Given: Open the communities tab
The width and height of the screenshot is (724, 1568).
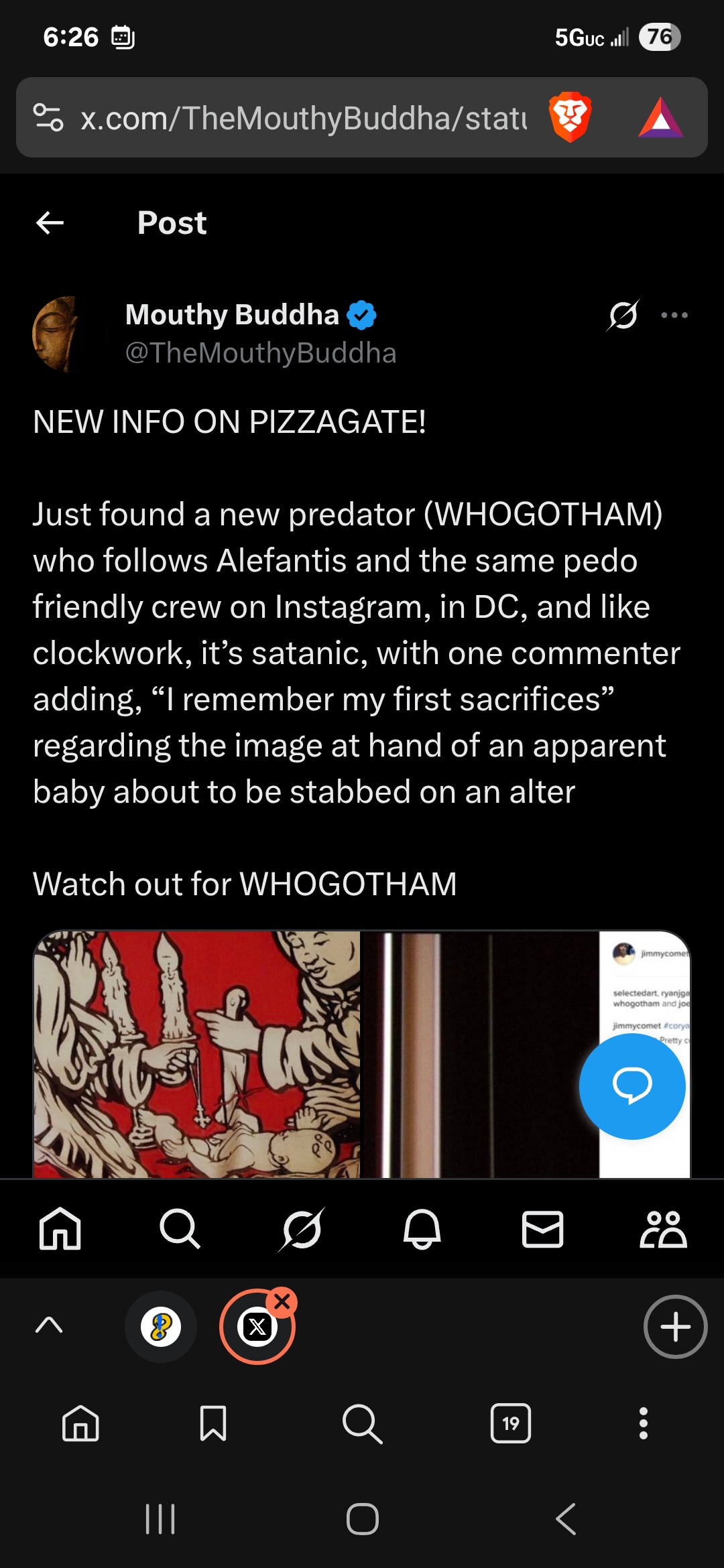Looking at the screenshot, I should [x=663, y=1228].
